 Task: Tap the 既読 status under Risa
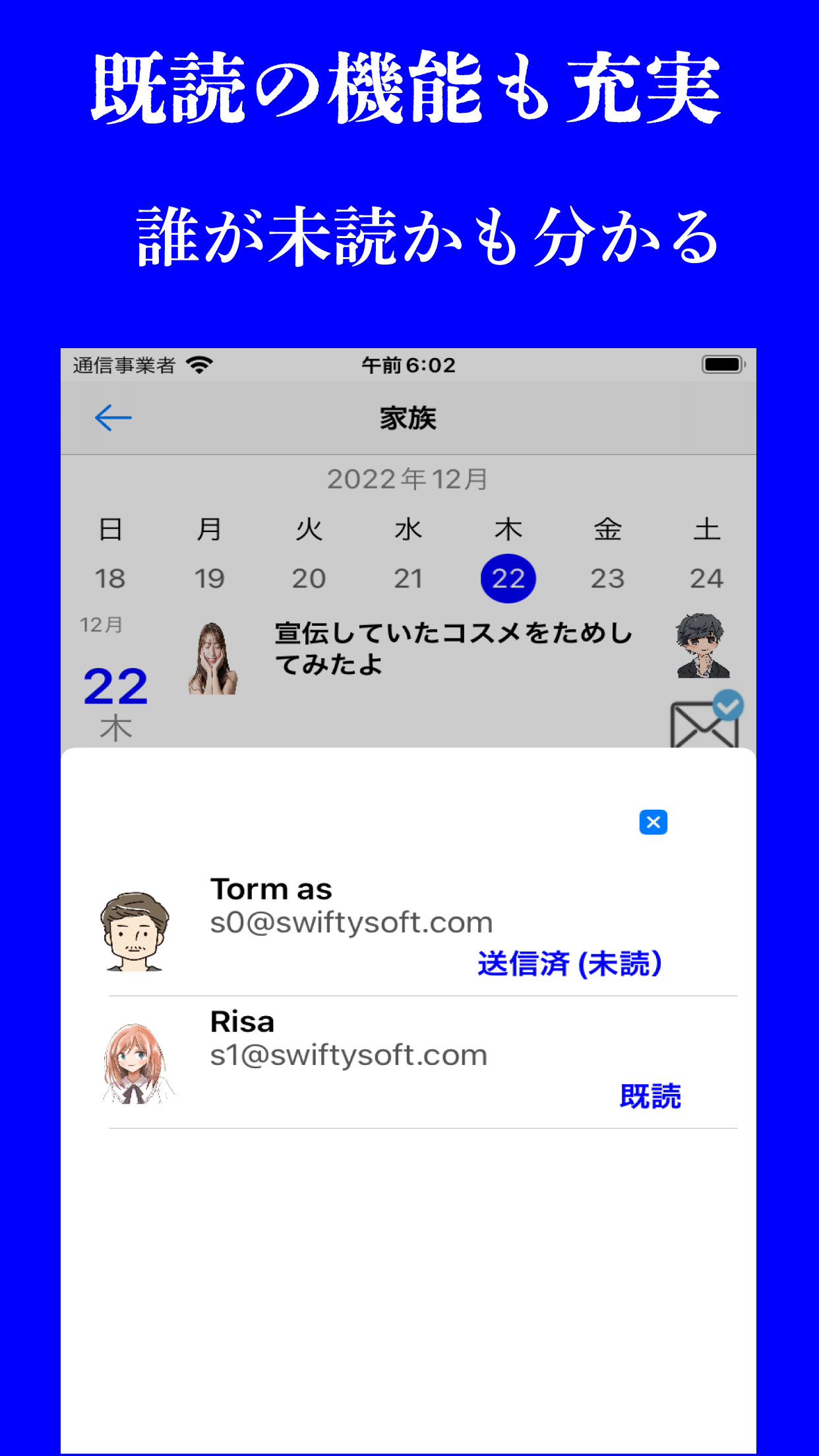click(x=650, y=1097)
